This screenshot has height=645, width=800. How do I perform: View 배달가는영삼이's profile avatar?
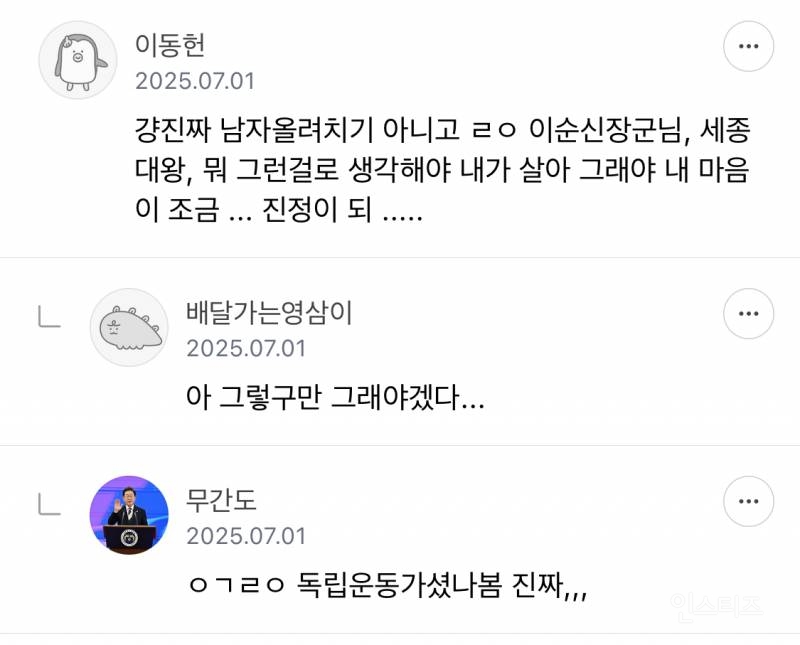[129, 327]
